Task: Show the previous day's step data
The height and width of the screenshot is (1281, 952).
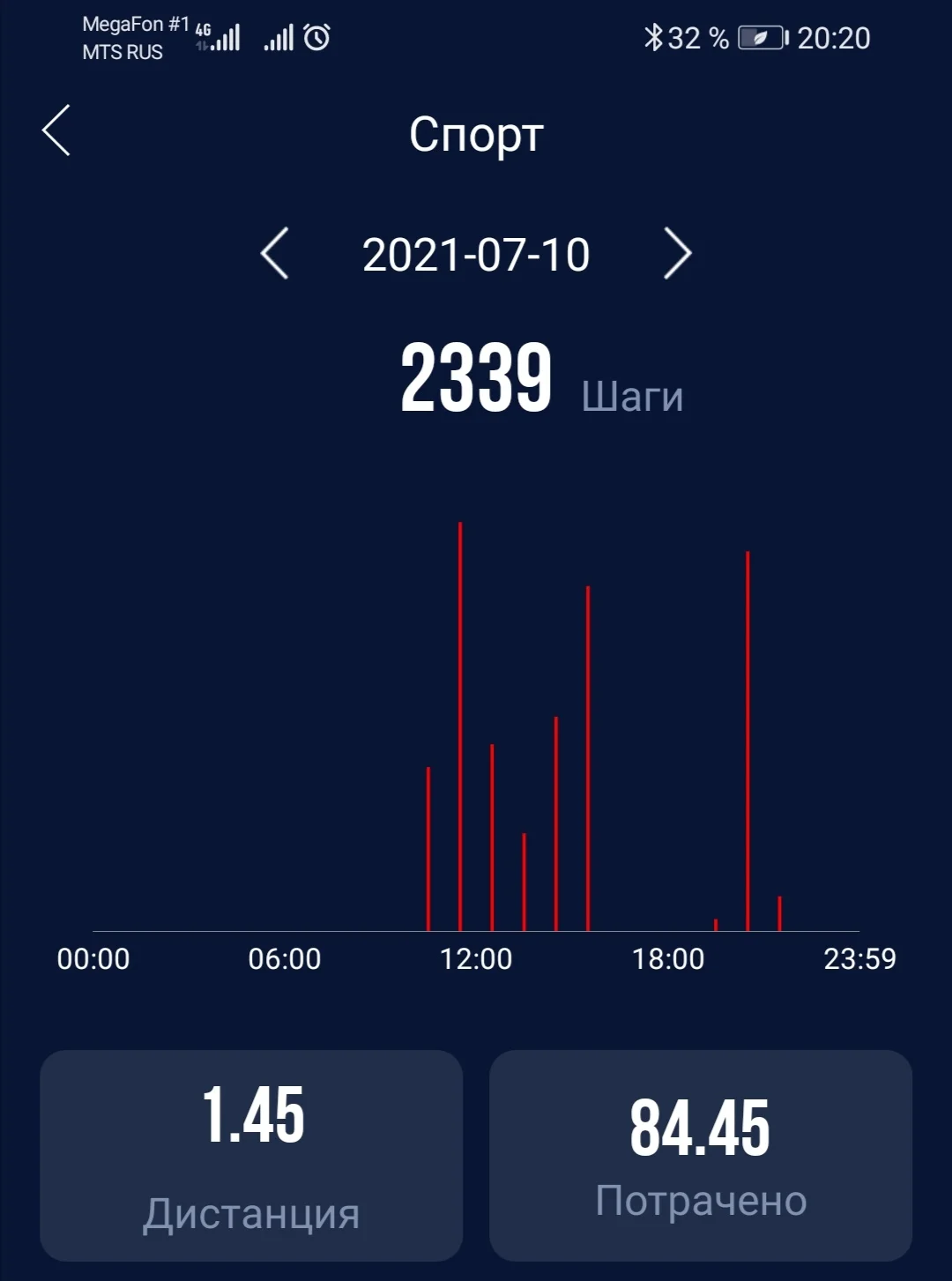Action: tap(275, 254)
